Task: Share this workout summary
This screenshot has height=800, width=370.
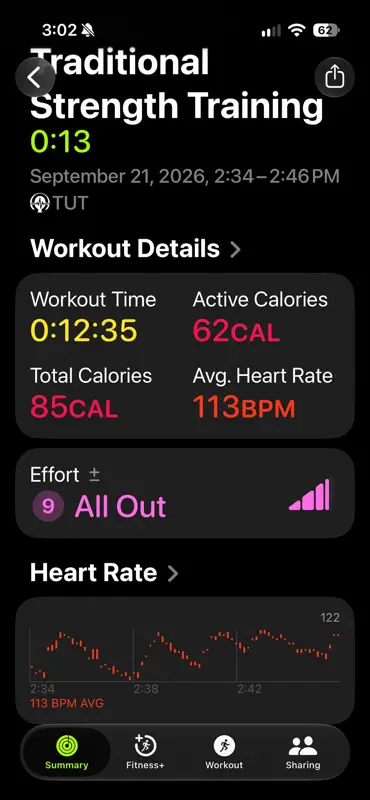Action: [335, 78]
